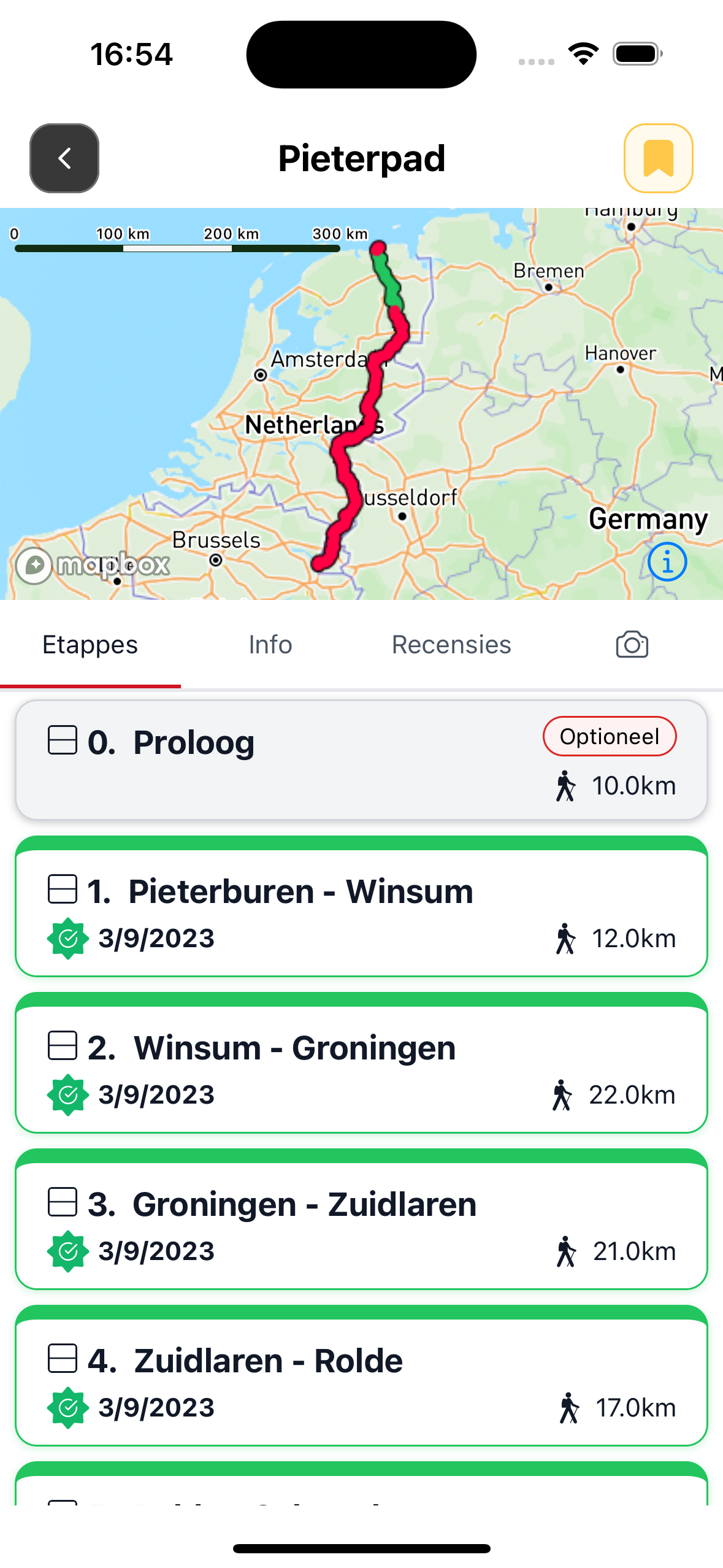
Task: Open stage Zuidlaren - Rolde
Action: pyautogui.click(x=361, y=1376)
